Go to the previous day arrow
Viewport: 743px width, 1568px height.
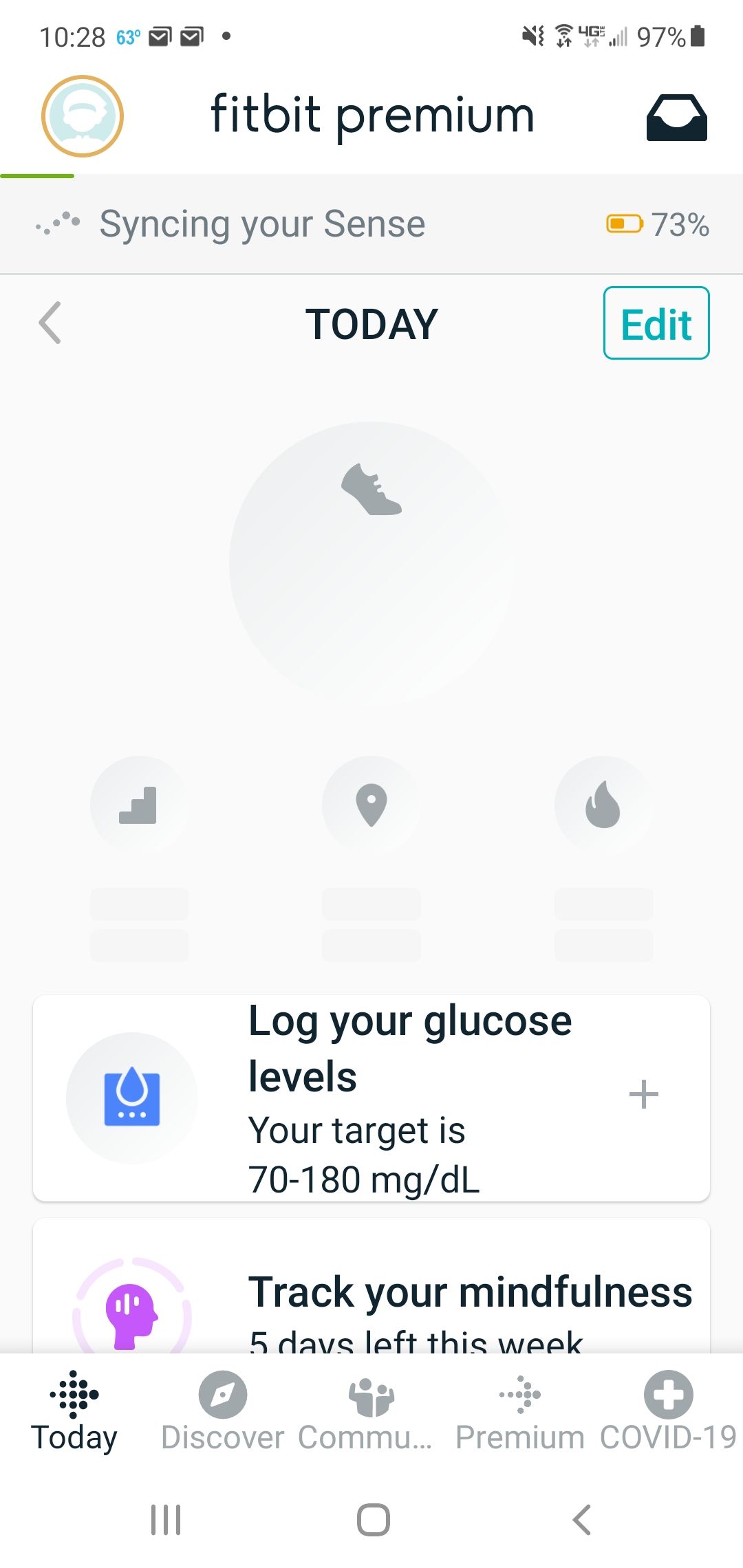pos(50,323)
